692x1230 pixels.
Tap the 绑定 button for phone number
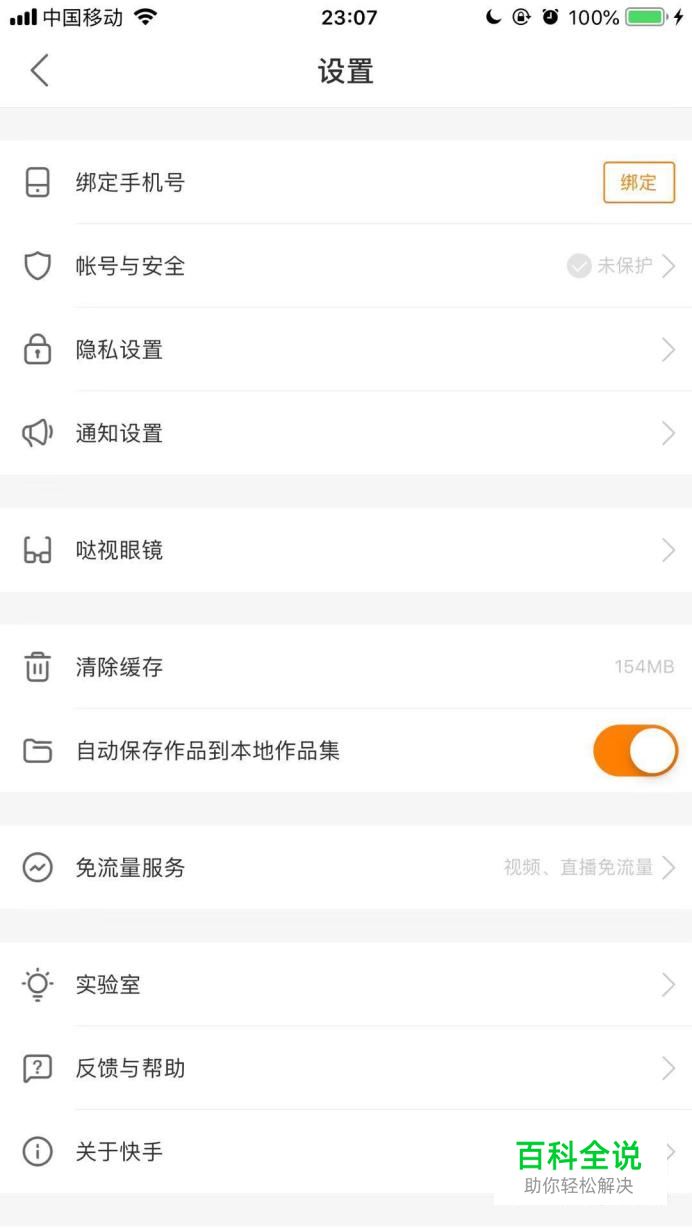point(639,183)
